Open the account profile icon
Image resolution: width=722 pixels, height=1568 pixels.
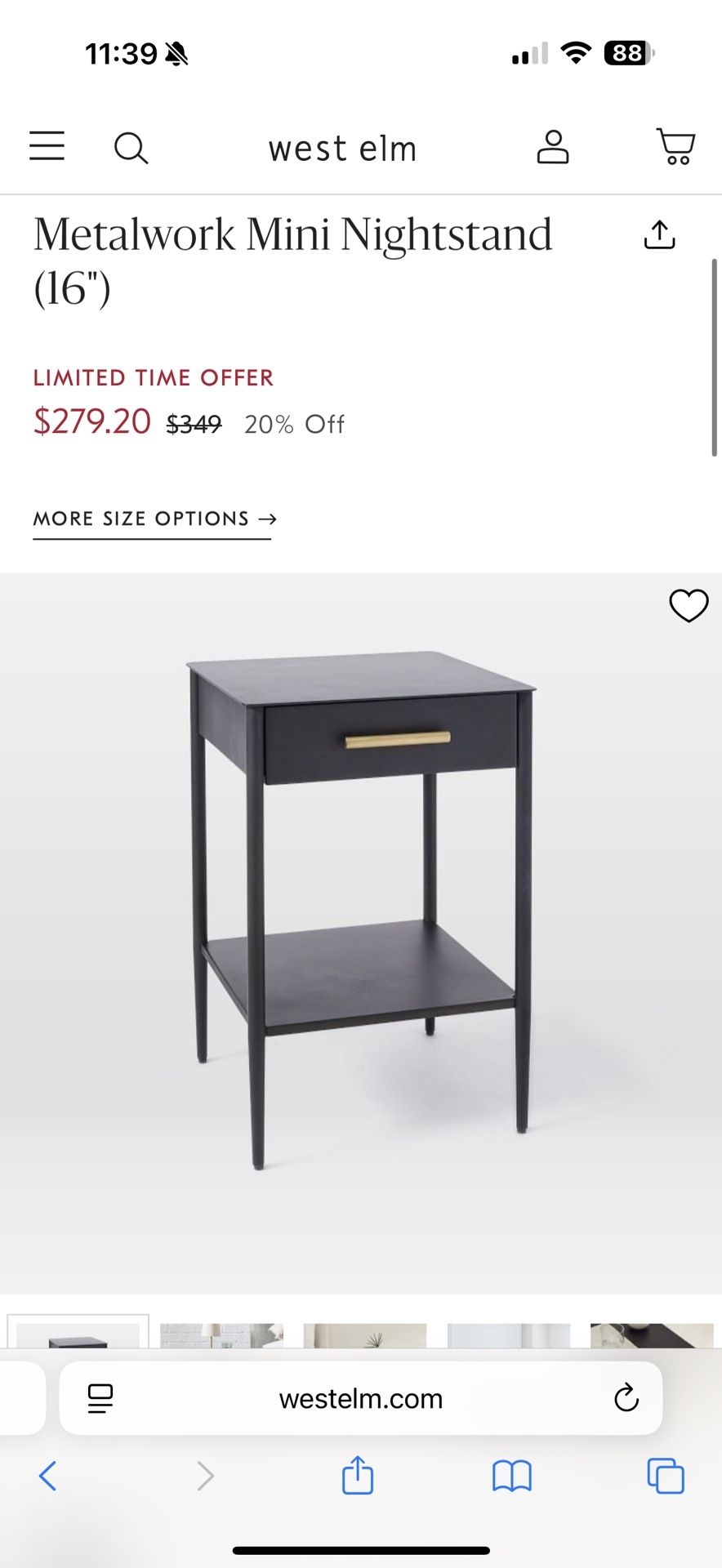click(x=554, y=148)
